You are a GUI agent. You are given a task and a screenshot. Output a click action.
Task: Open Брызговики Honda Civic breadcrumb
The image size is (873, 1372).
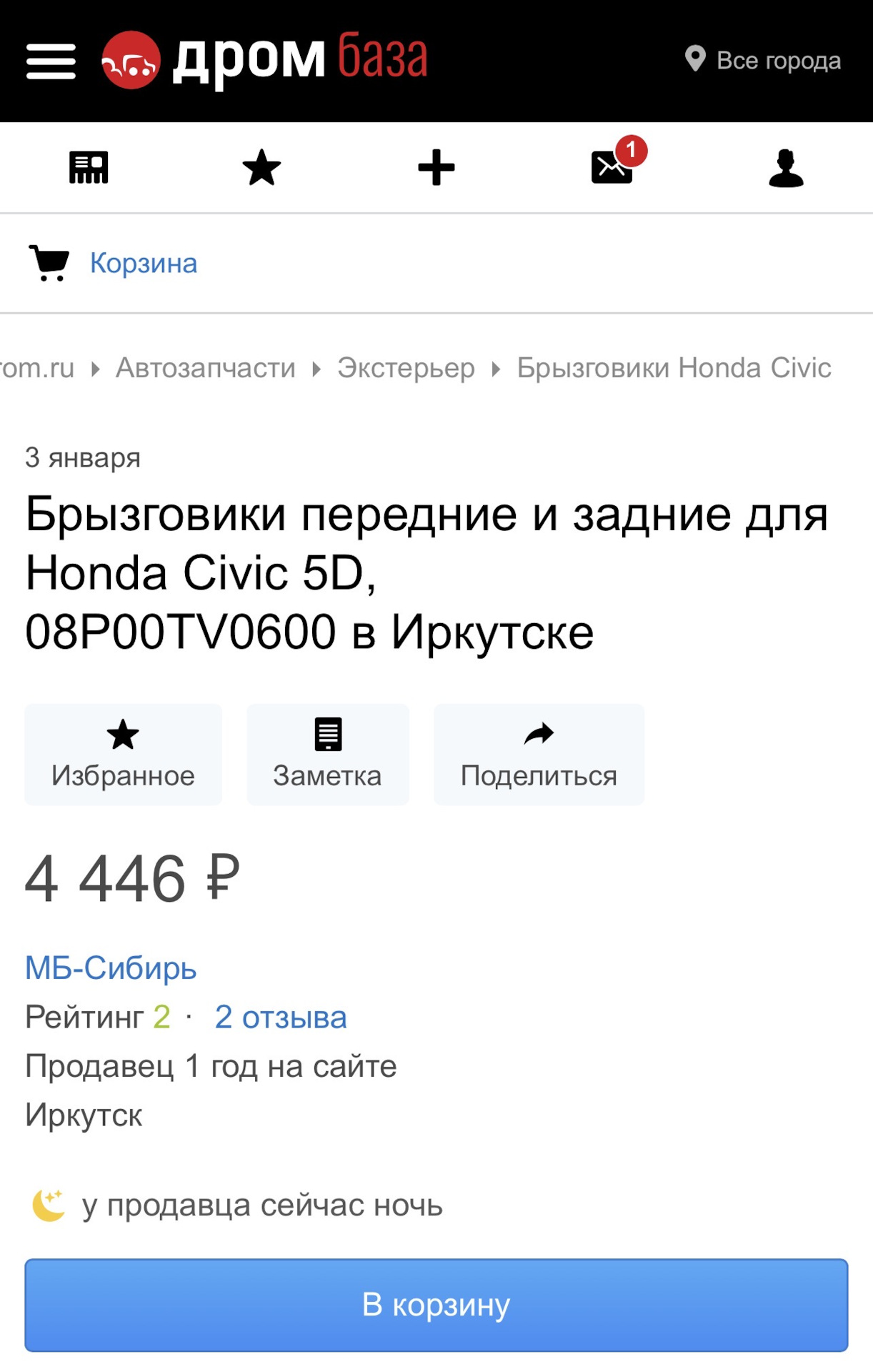point(674,368)
